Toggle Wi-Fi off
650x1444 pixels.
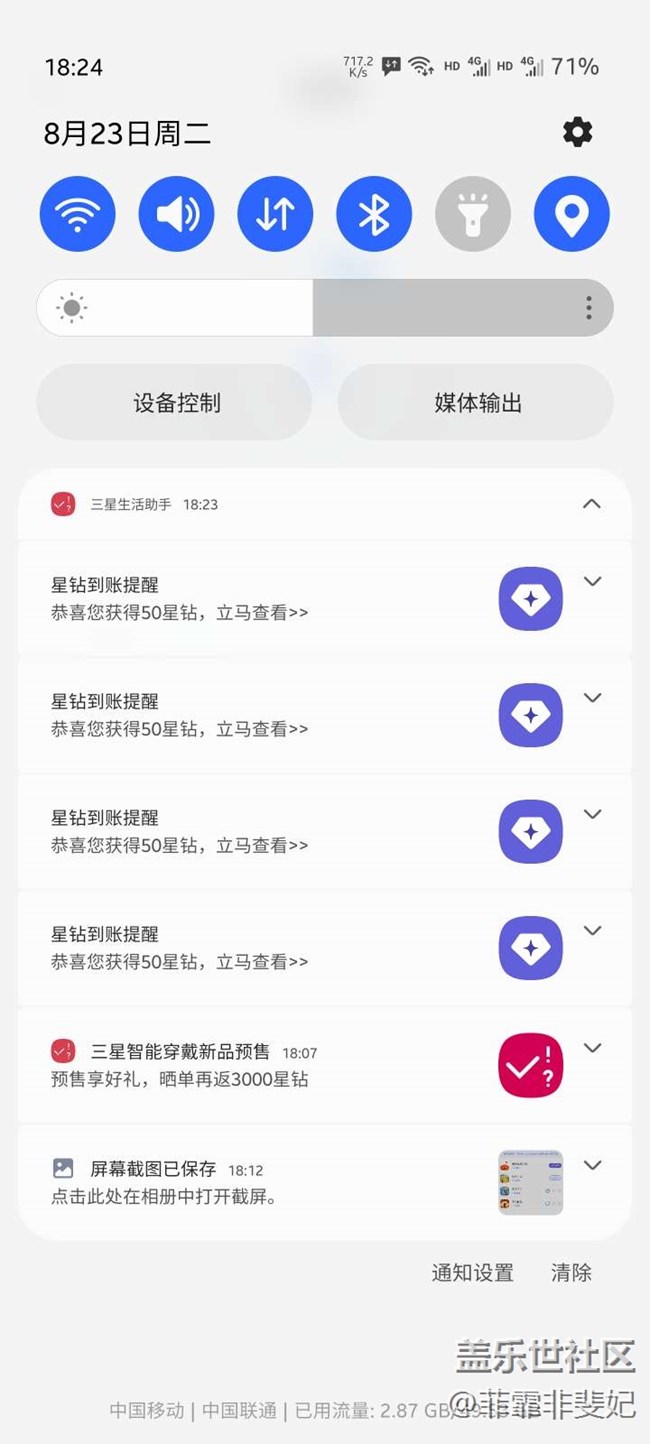77,214
